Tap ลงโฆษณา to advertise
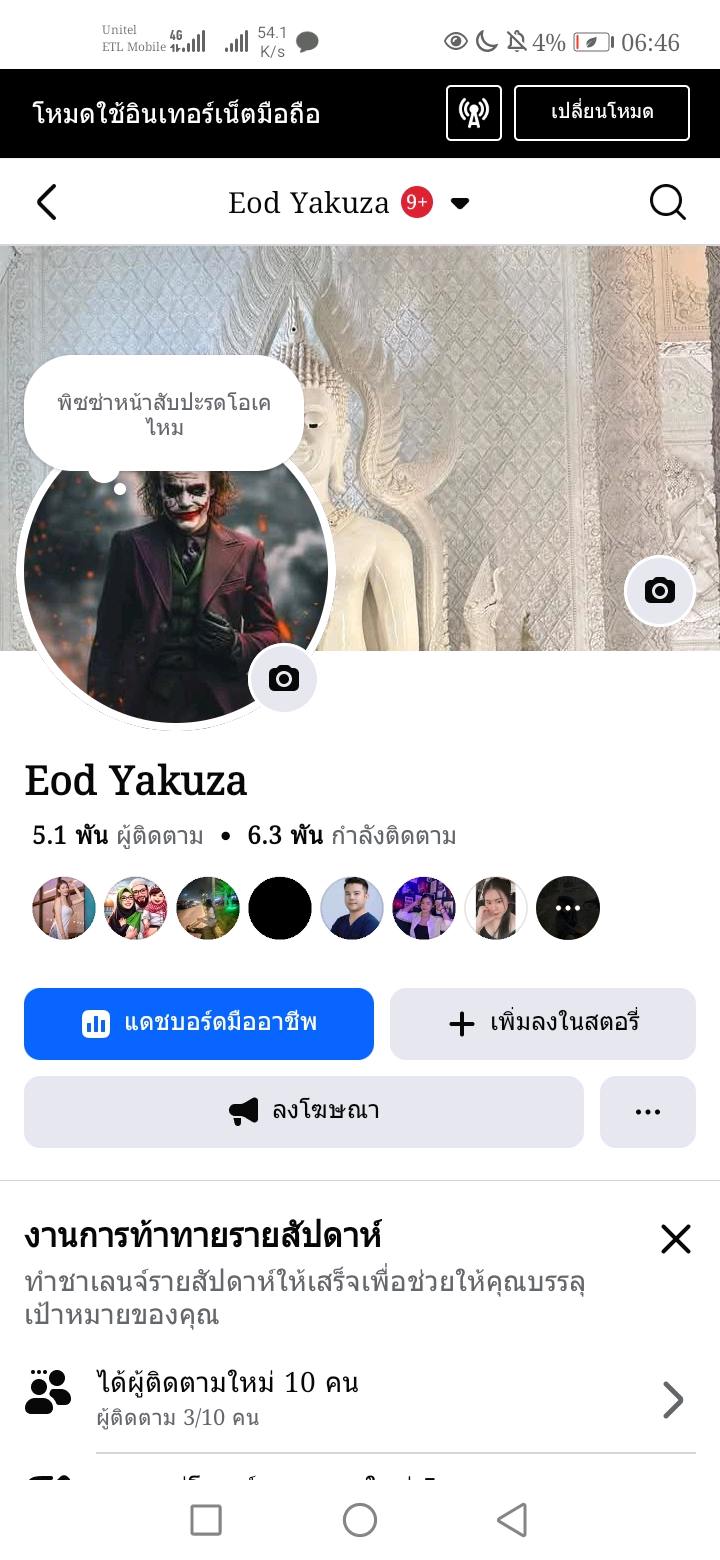Viewport: 720px width, 1560px height. click(303, 1111)
